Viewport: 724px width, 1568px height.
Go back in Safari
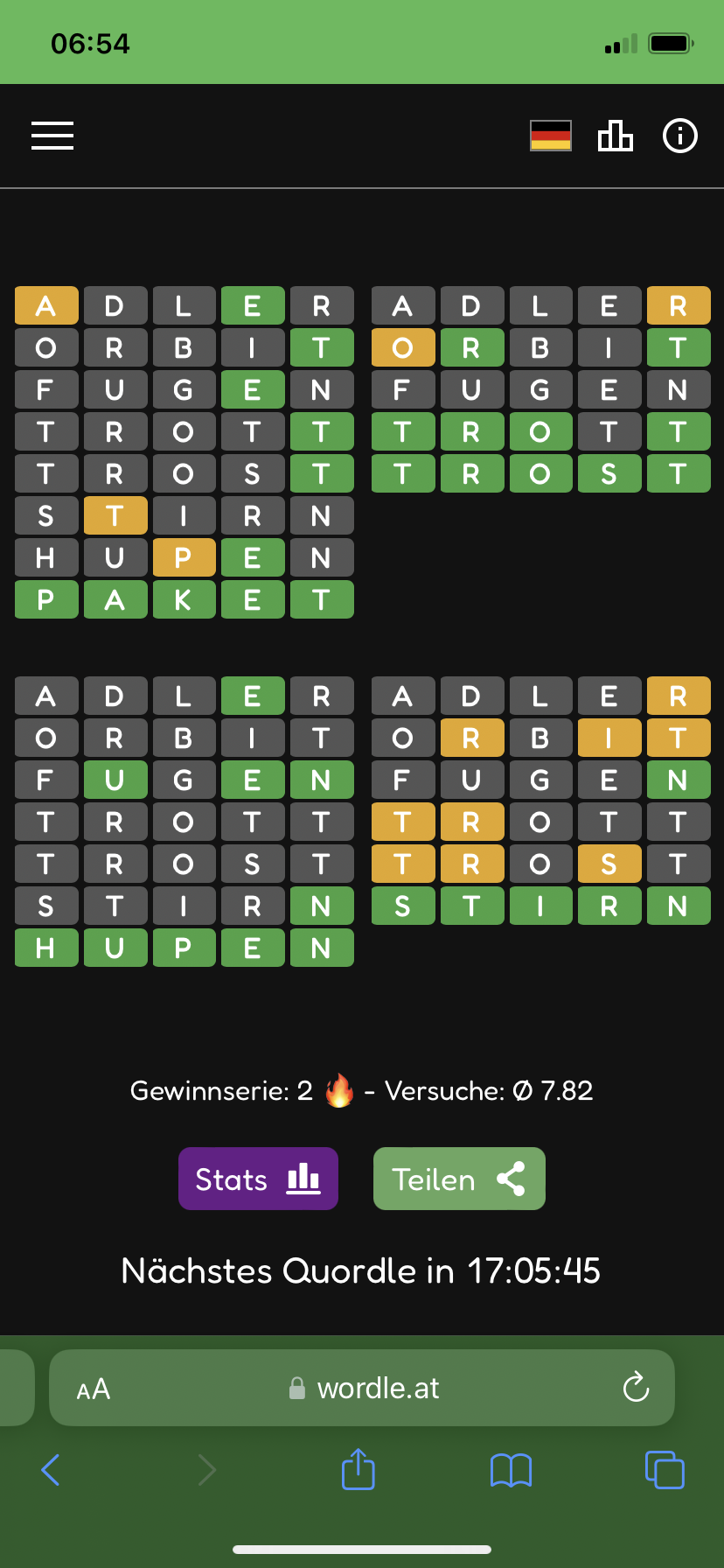point(51,1470)
